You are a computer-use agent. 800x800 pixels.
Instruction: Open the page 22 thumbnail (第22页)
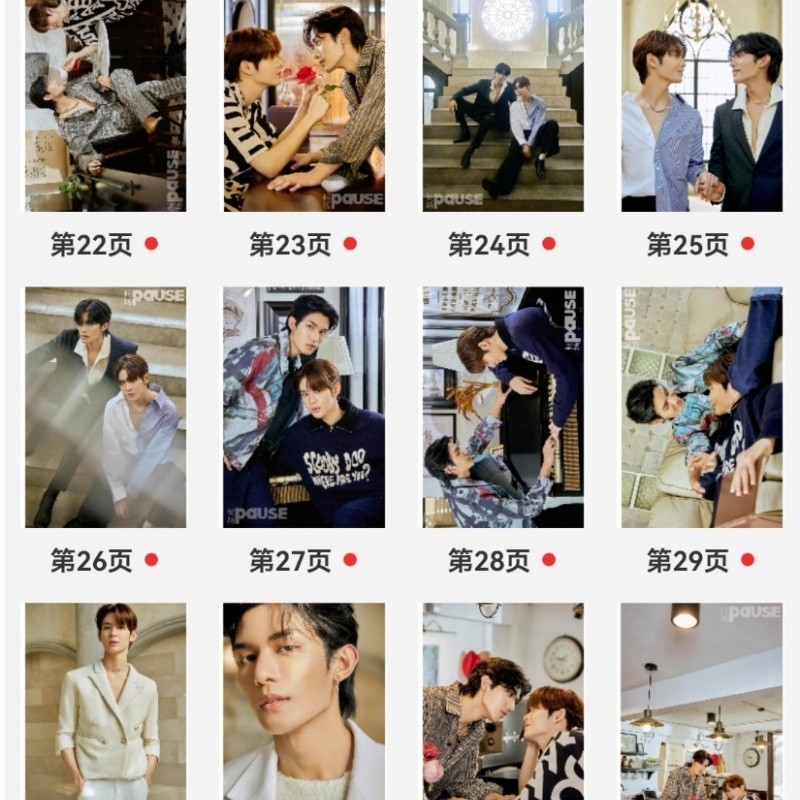[105, 105]
